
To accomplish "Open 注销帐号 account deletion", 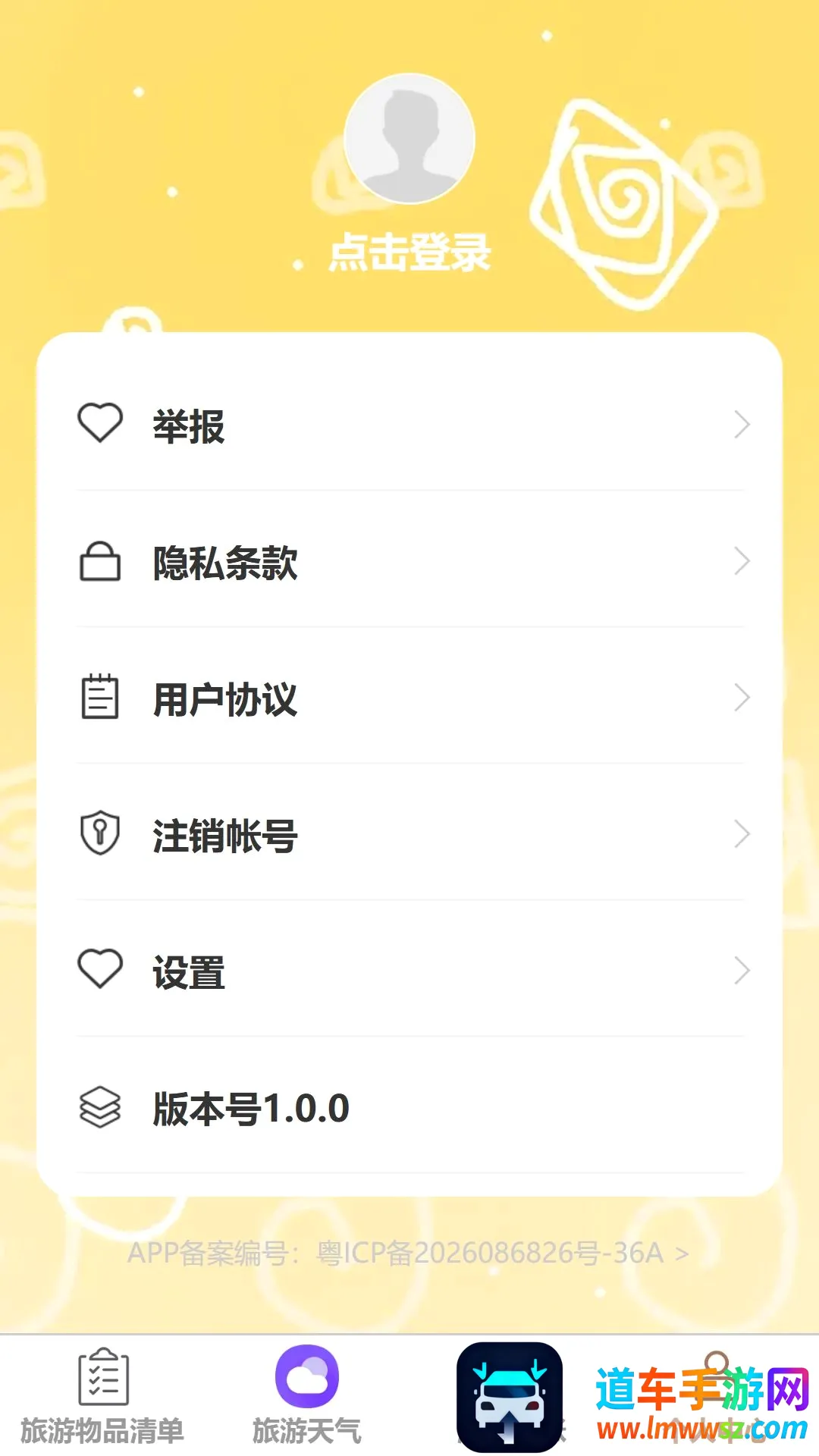I will tap(409, 833).
